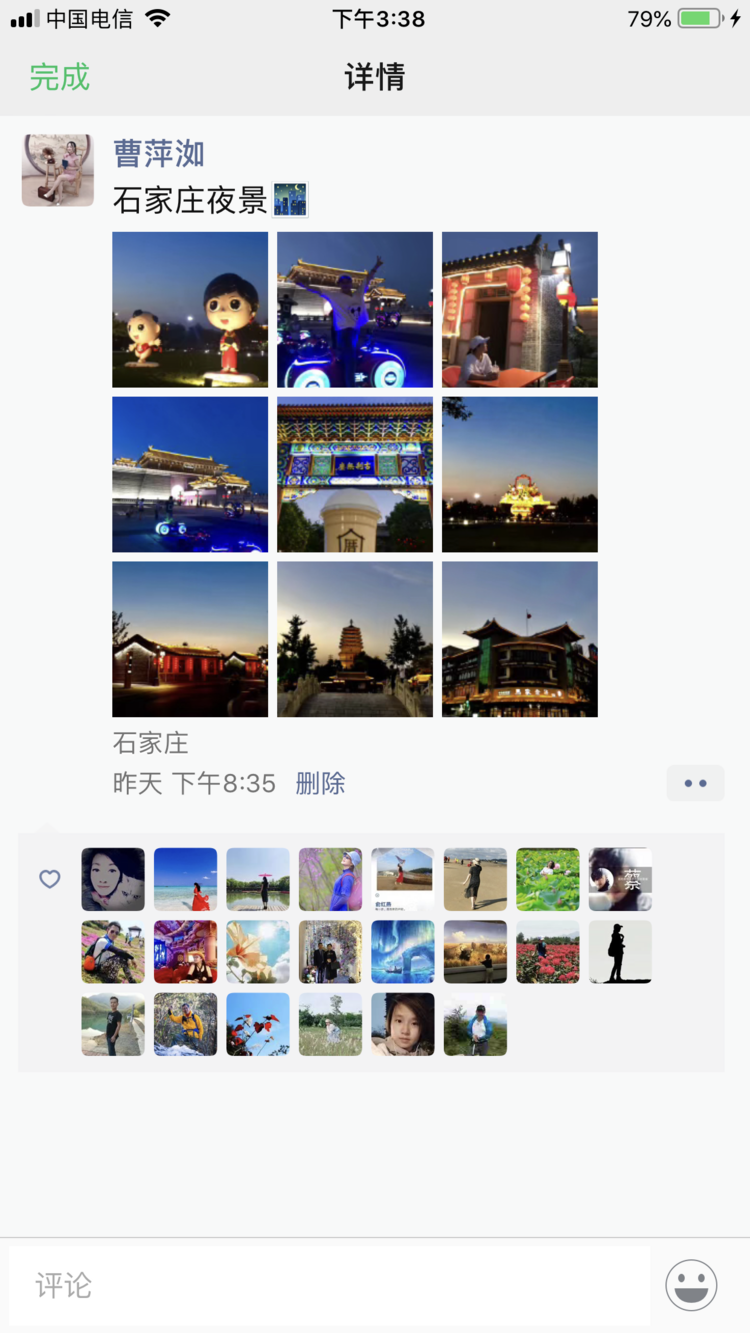Viewport: 750px width, 1333px height.
Task: View the liker with black silhouette avatar
Action: pos(620,951)
